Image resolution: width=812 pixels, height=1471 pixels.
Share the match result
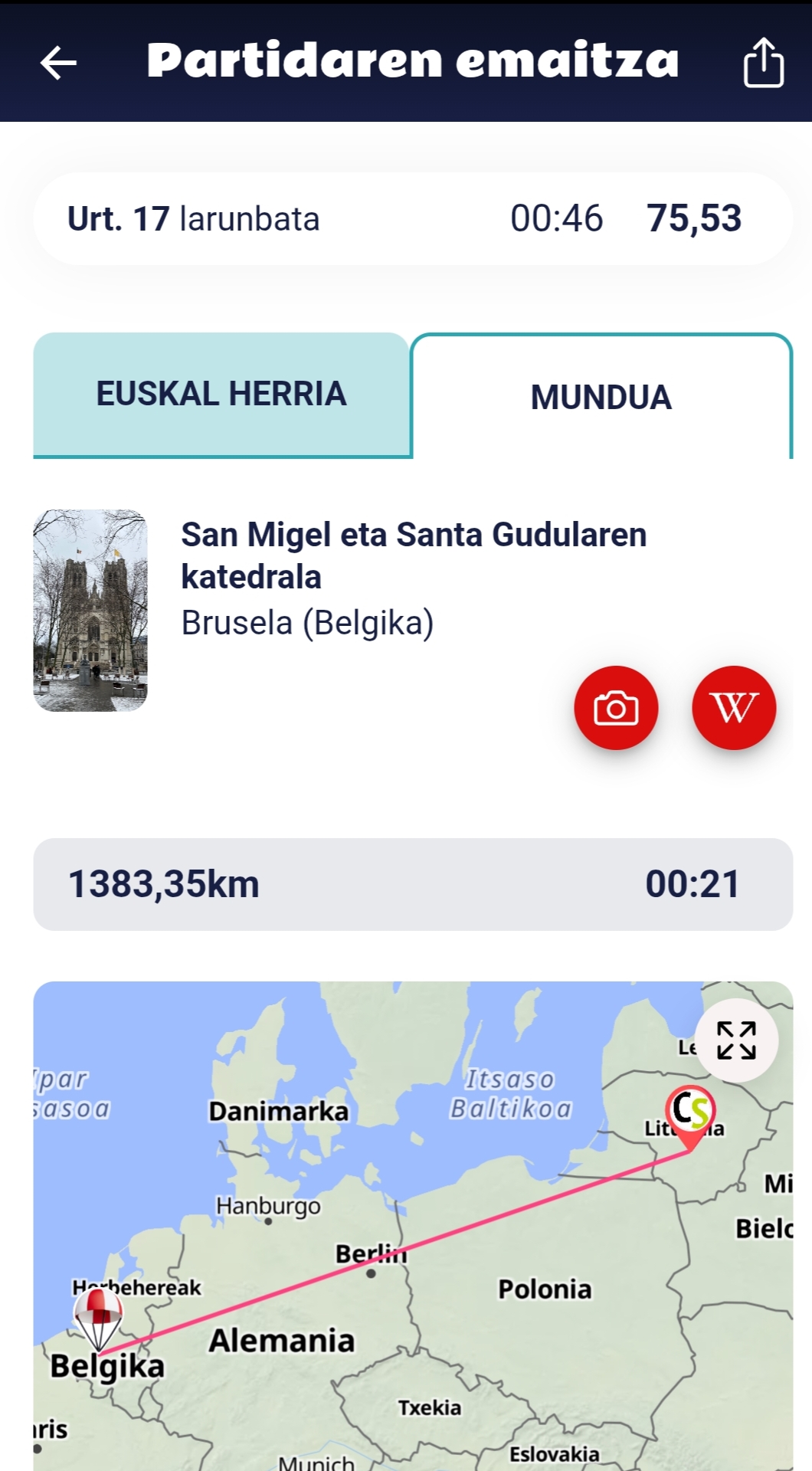click(x=763, y=62)
